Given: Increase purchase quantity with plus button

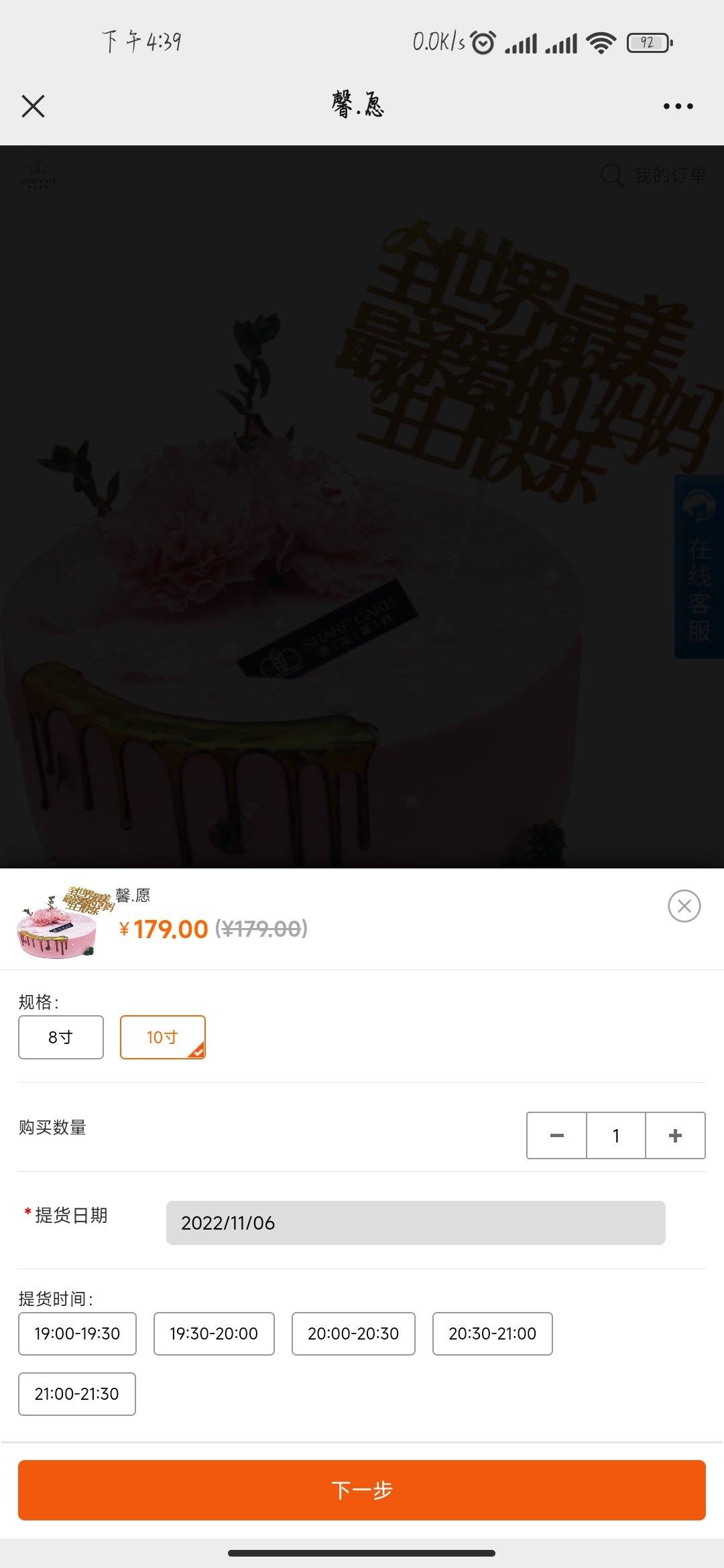Looking at the screenshot, I should [x=676, y=1135].
